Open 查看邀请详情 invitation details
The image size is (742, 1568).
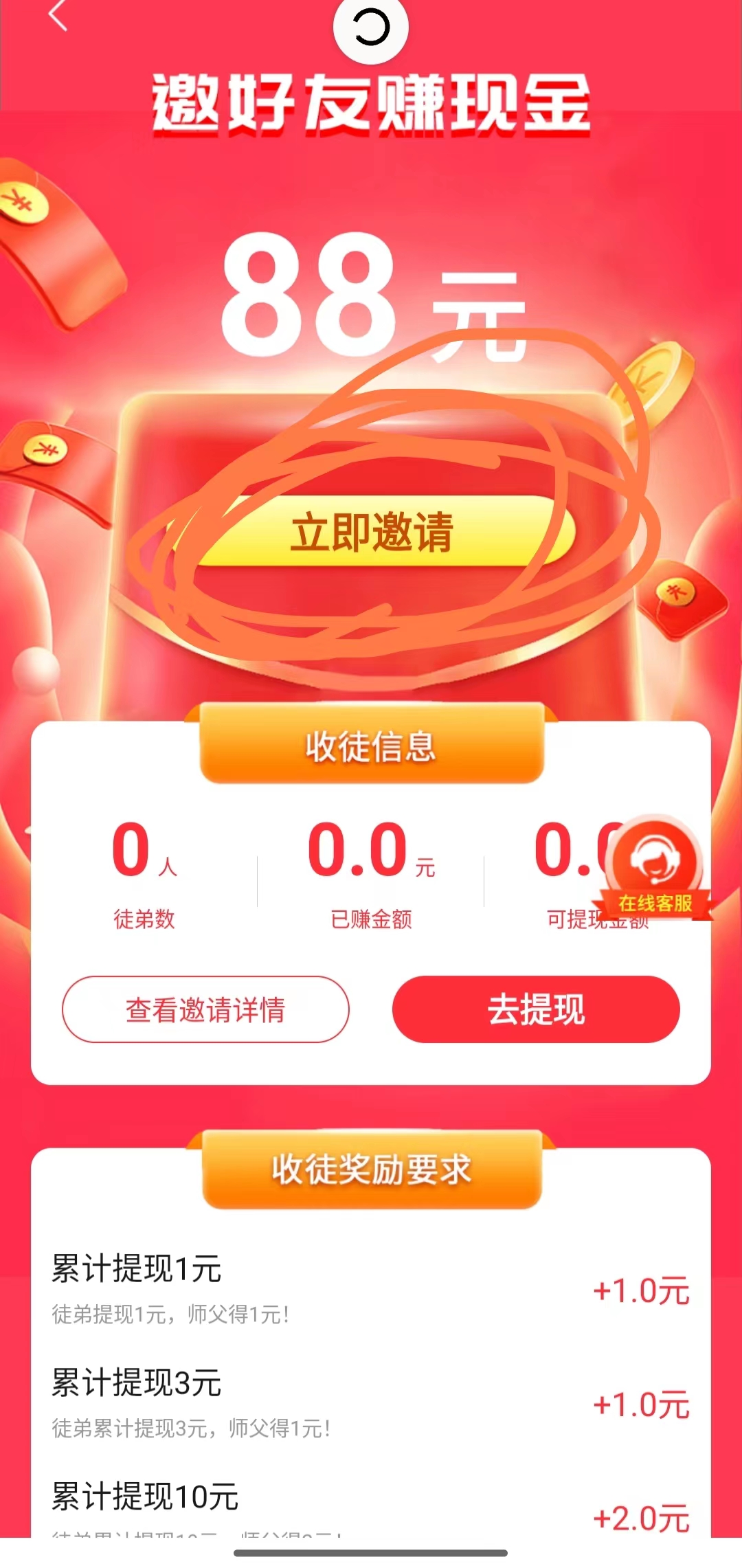point(205,1009)
